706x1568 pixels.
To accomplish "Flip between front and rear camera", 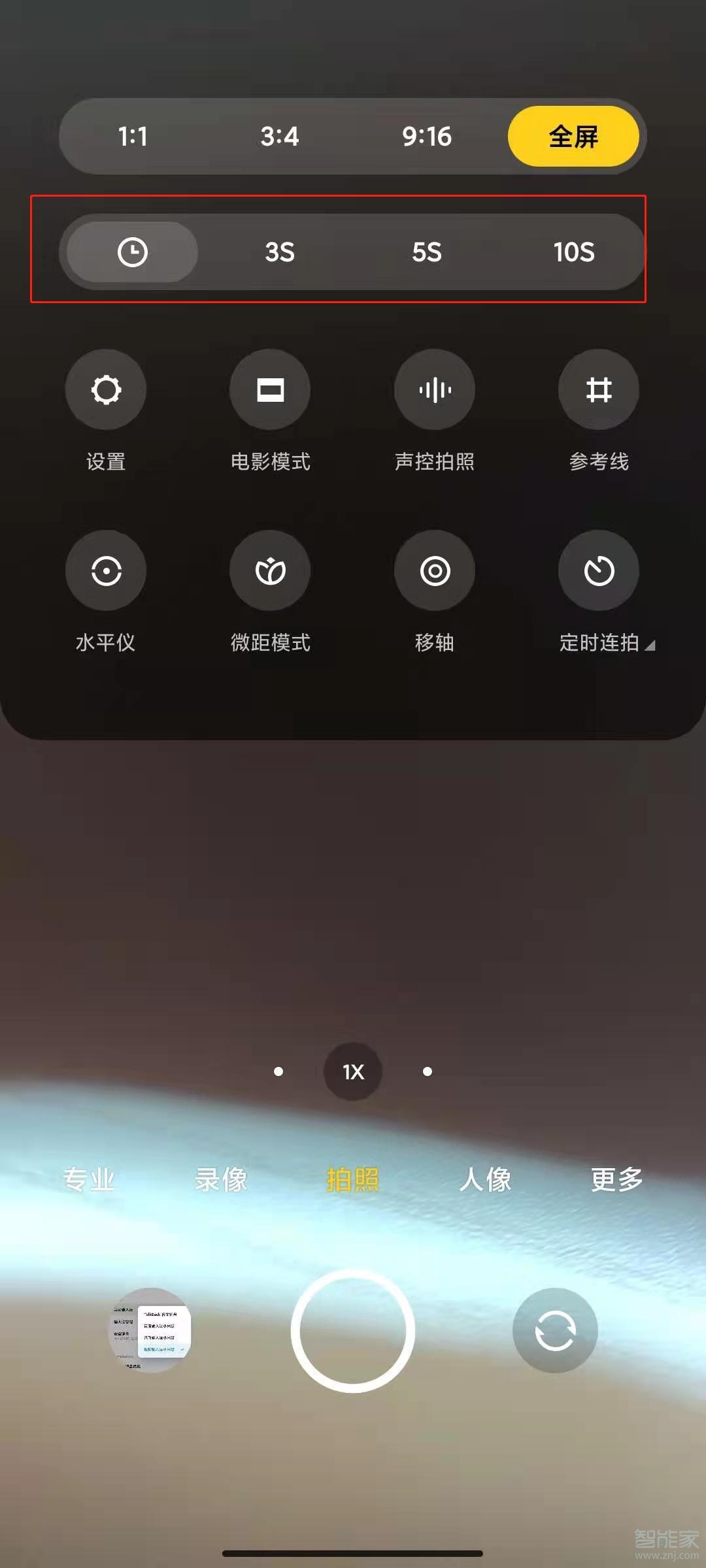I will [x=555, y=1330].
